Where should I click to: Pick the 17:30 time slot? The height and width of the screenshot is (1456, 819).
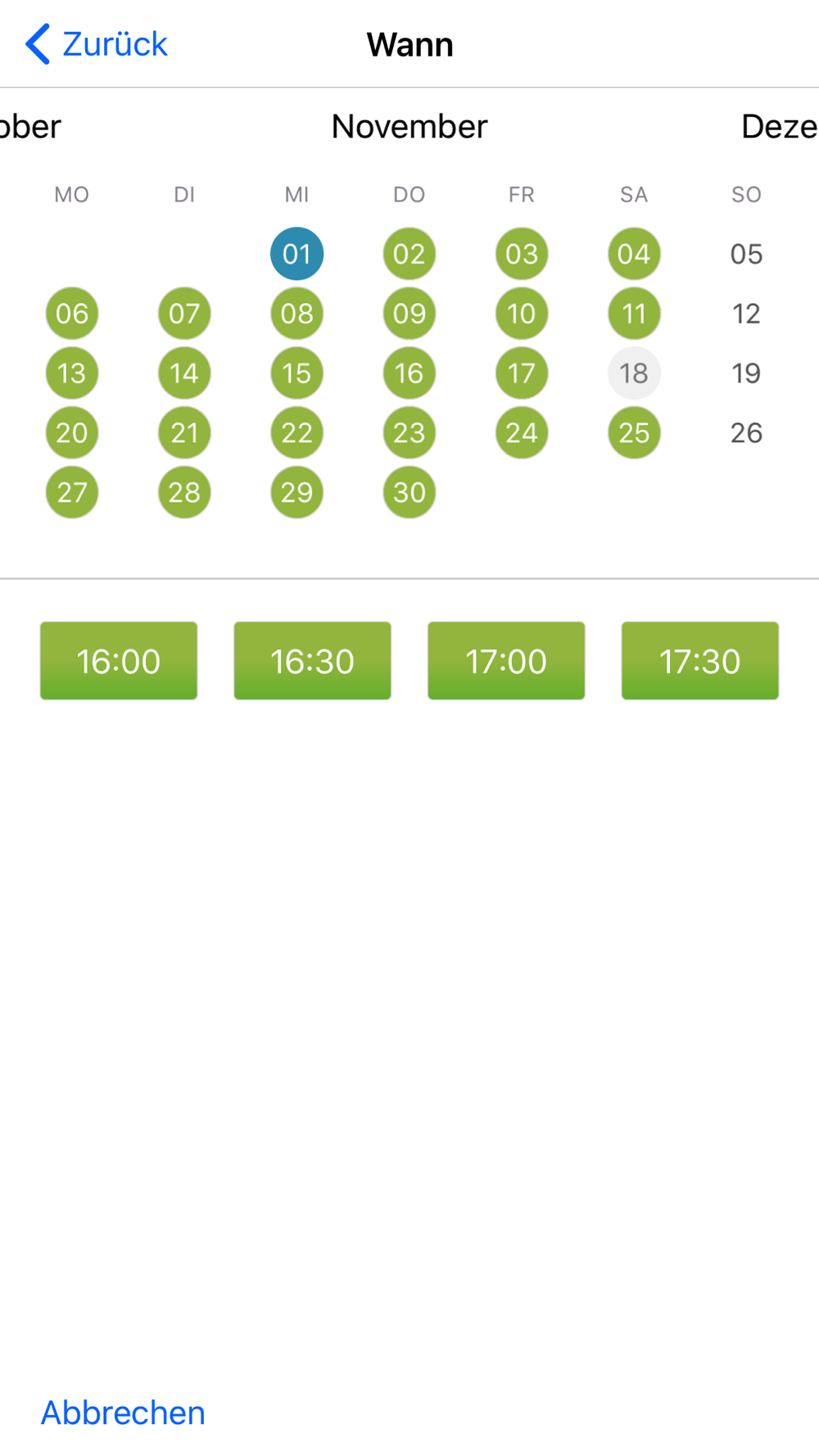[x=700, y=661]
